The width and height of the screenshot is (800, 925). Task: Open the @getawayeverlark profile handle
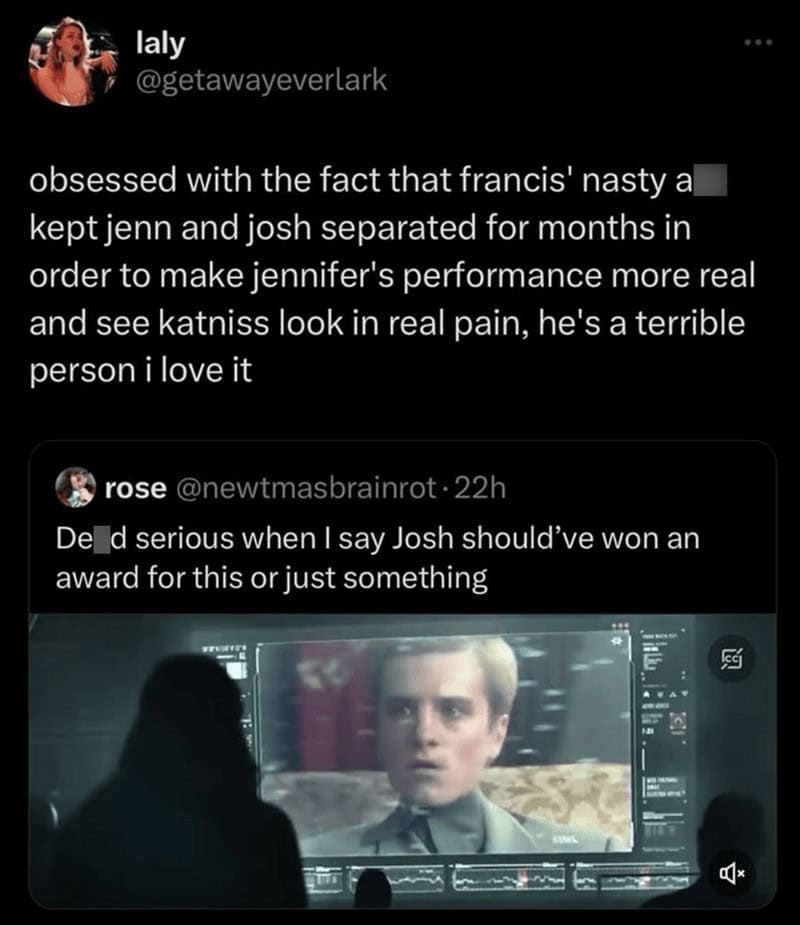point(259,78)
